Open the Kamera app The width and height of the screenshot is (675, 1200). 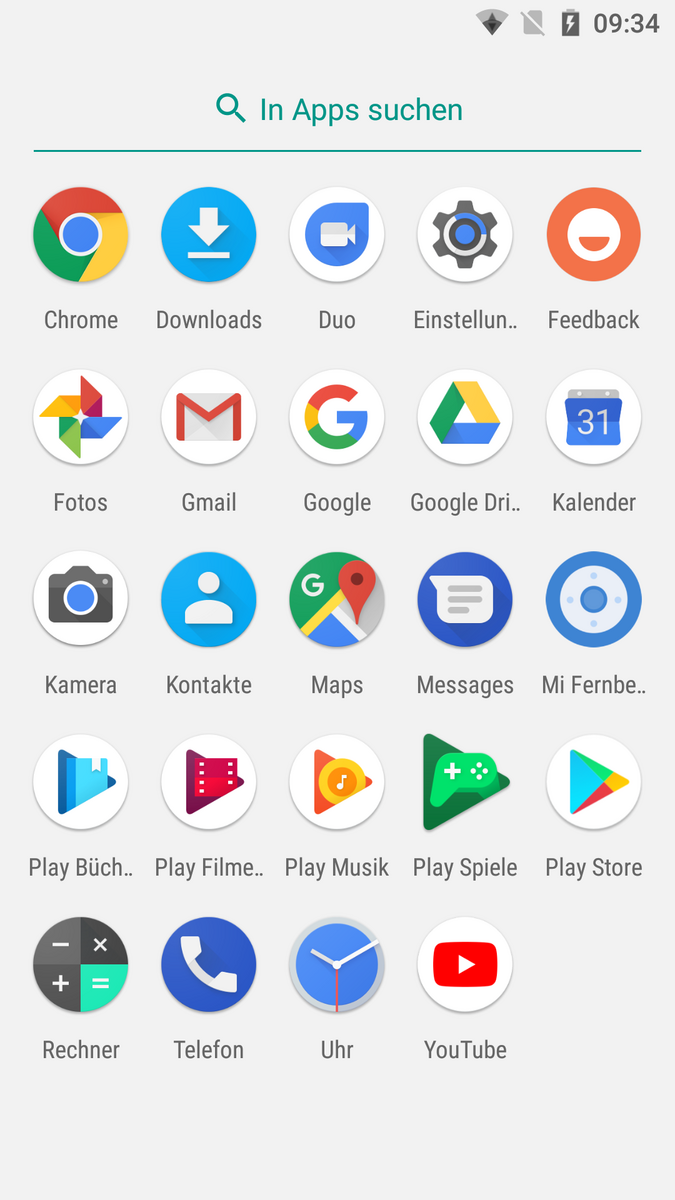click(x=81, y=600)
